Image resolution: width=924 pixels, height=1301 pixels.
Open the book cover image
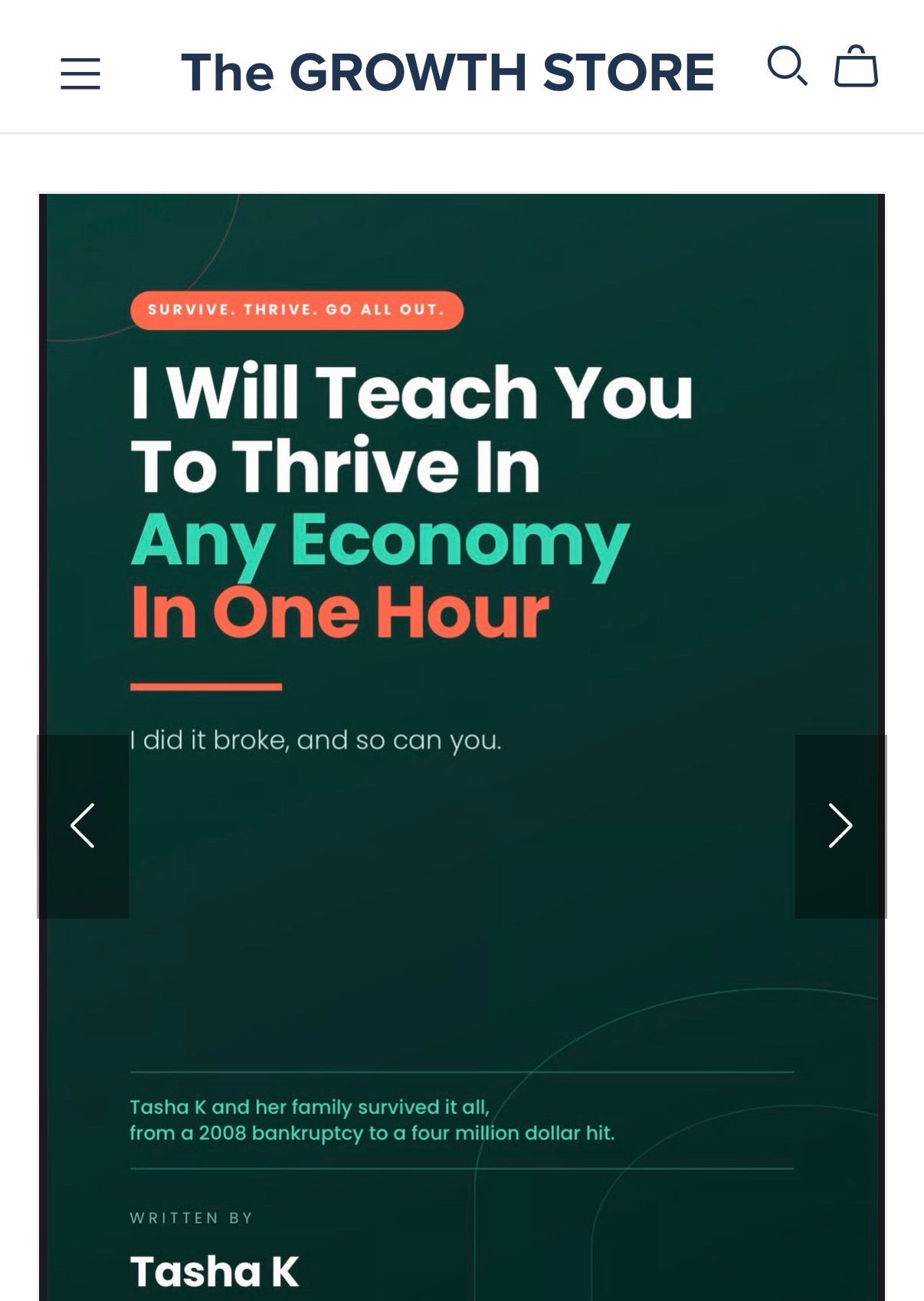tap(462, 747)
